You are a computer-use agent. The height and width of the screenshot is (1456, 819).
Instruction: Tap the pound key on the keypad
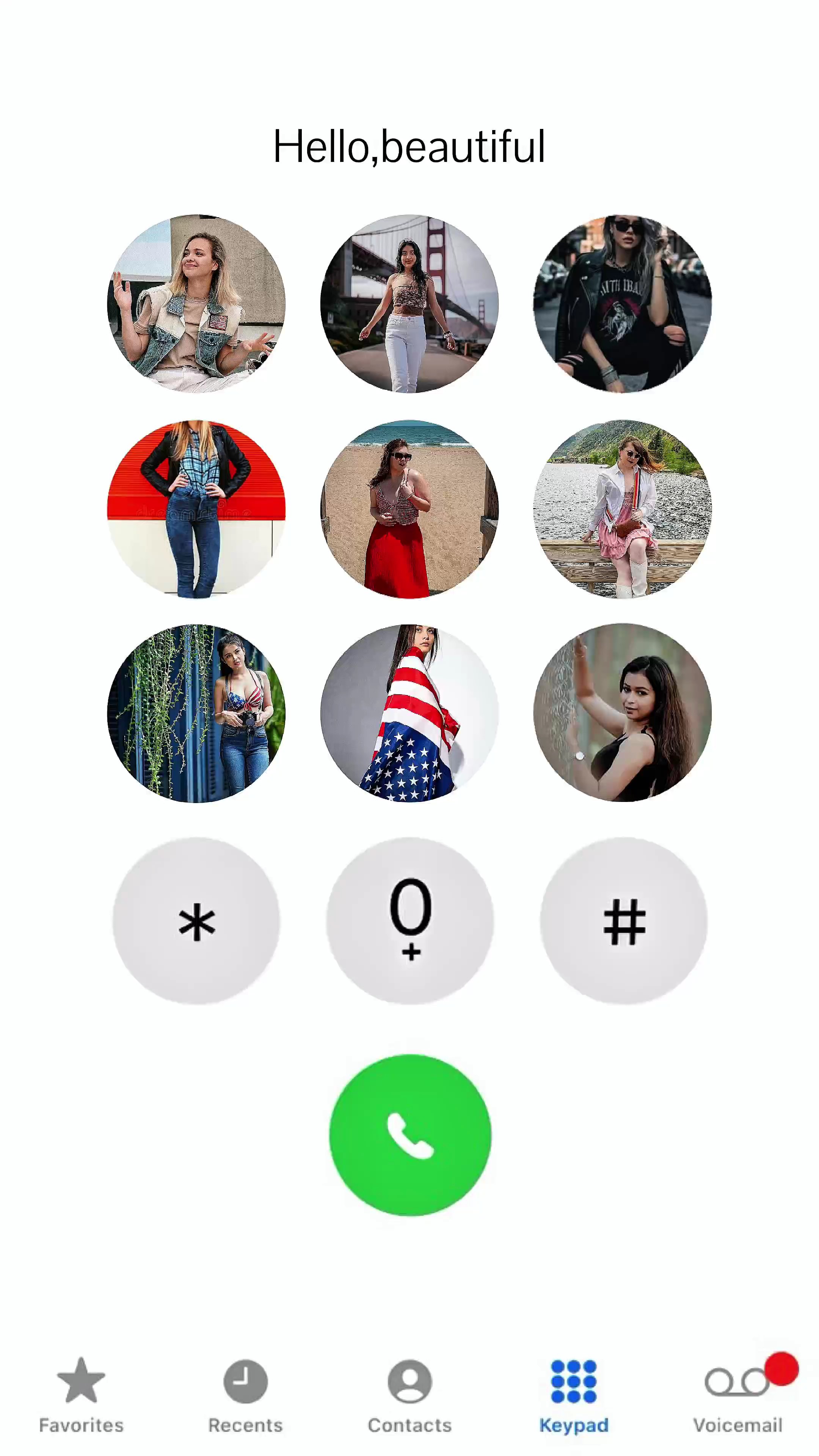coord(623,921)
